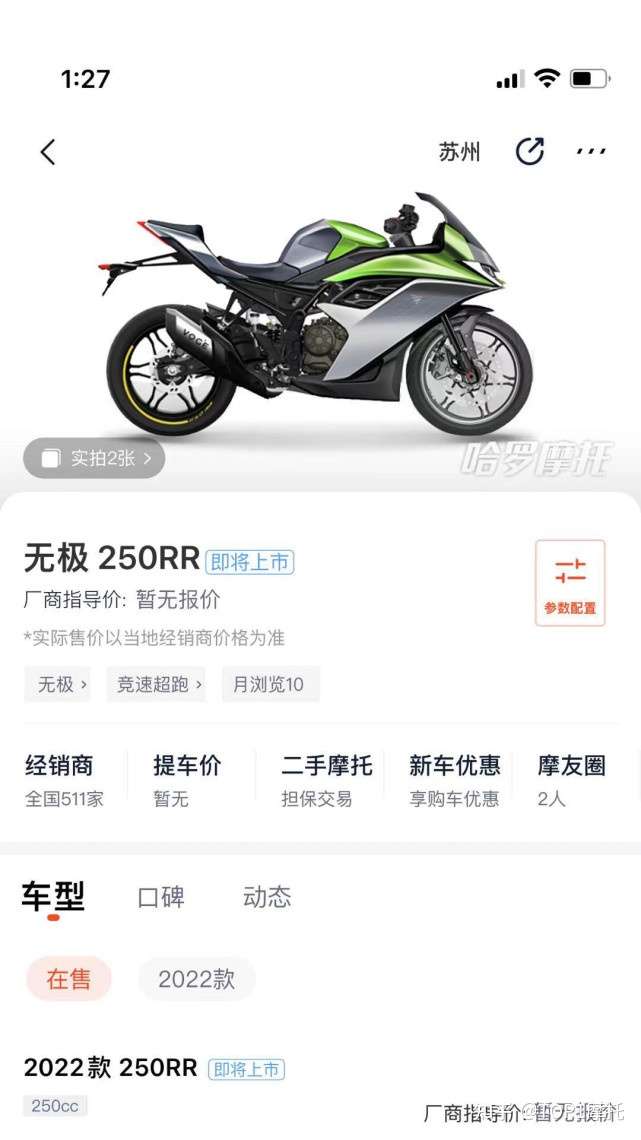Select the 车型 tab
Viewport: 641px width, 1140px height.
point(53,897)
